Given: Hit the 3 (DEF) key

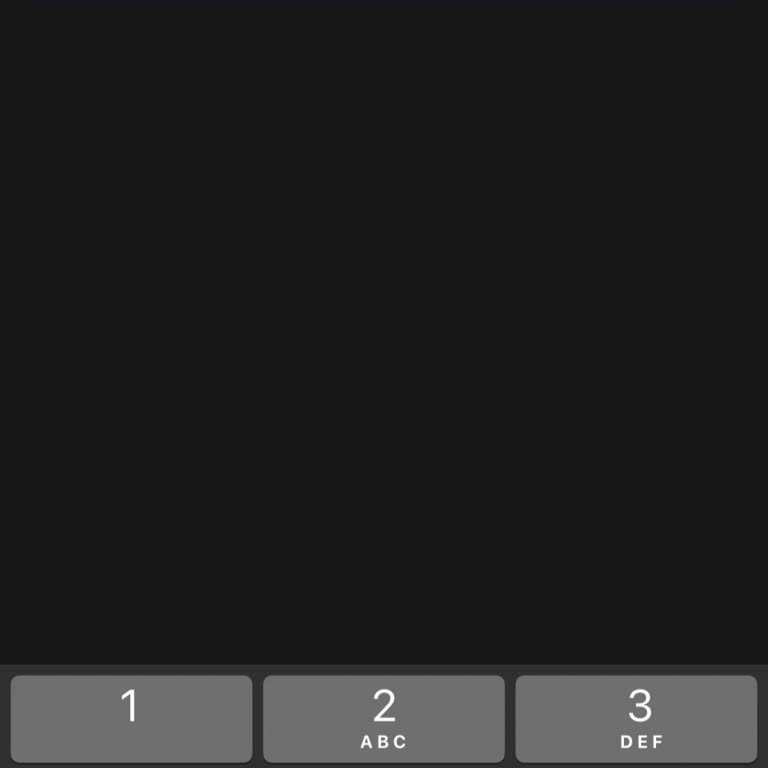Looking at the screenshot, I should (636, 718).
